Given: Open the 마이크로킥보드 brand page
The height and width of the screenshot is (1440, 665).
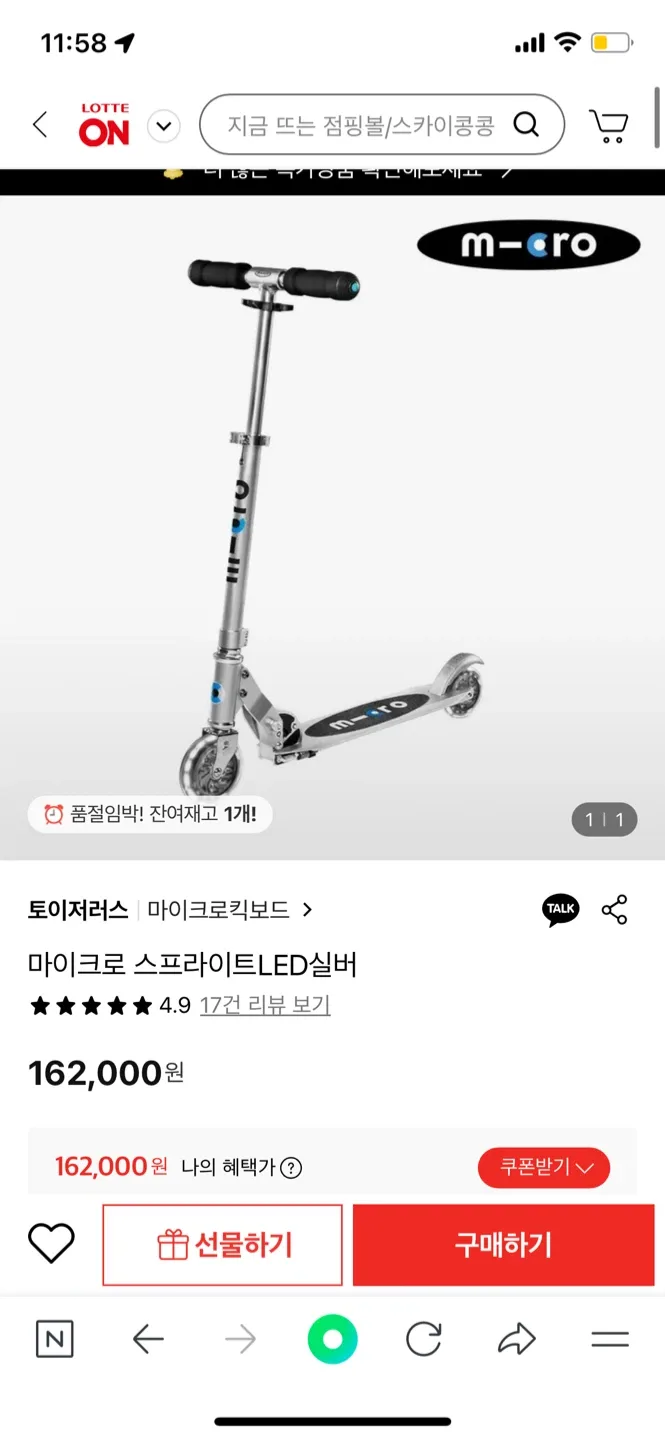Looking at the screenshot, I should [x=229, y=910].
